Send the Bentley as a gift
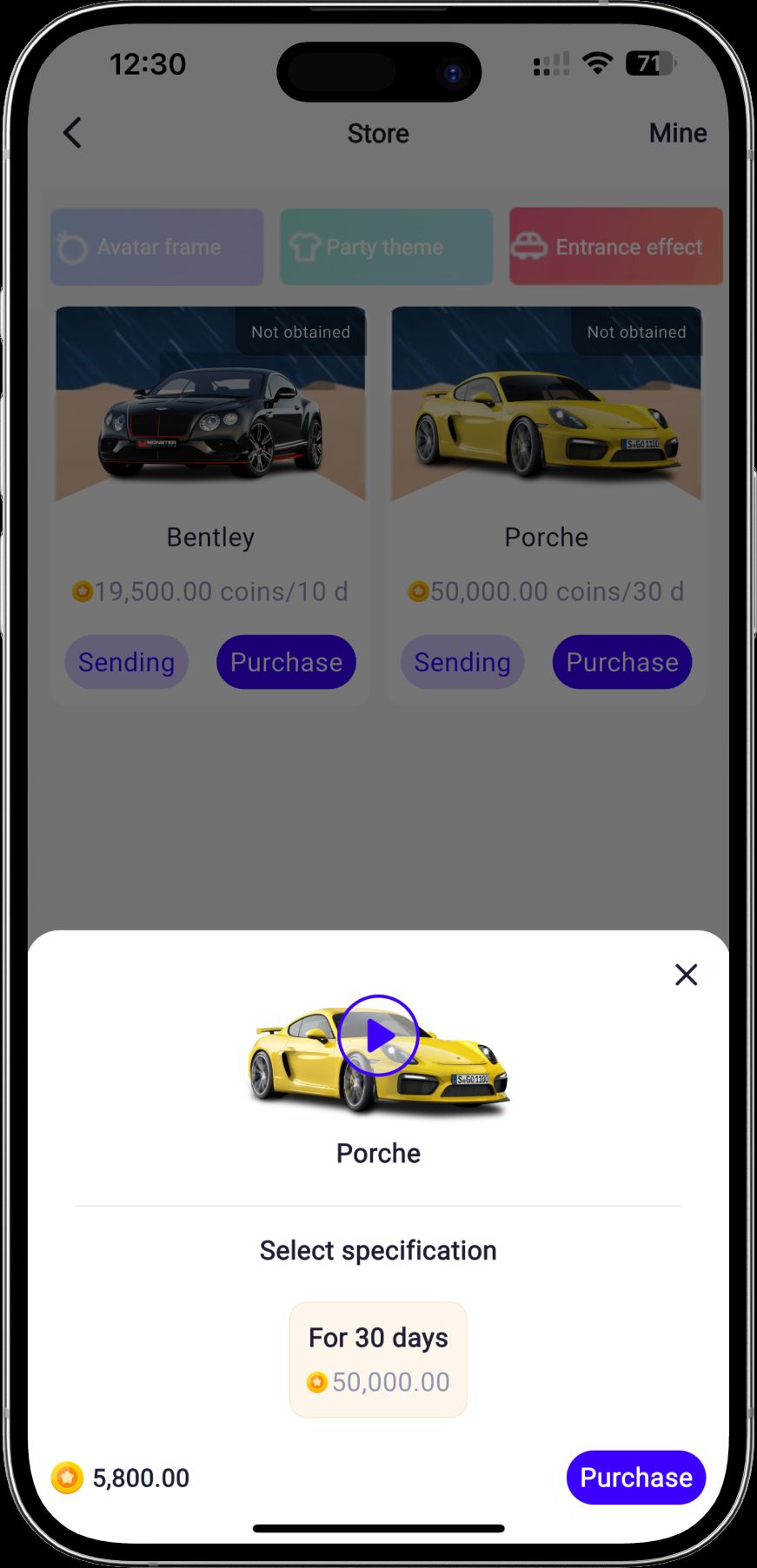Screen dimensions: 757x1568 click(127, 662)
